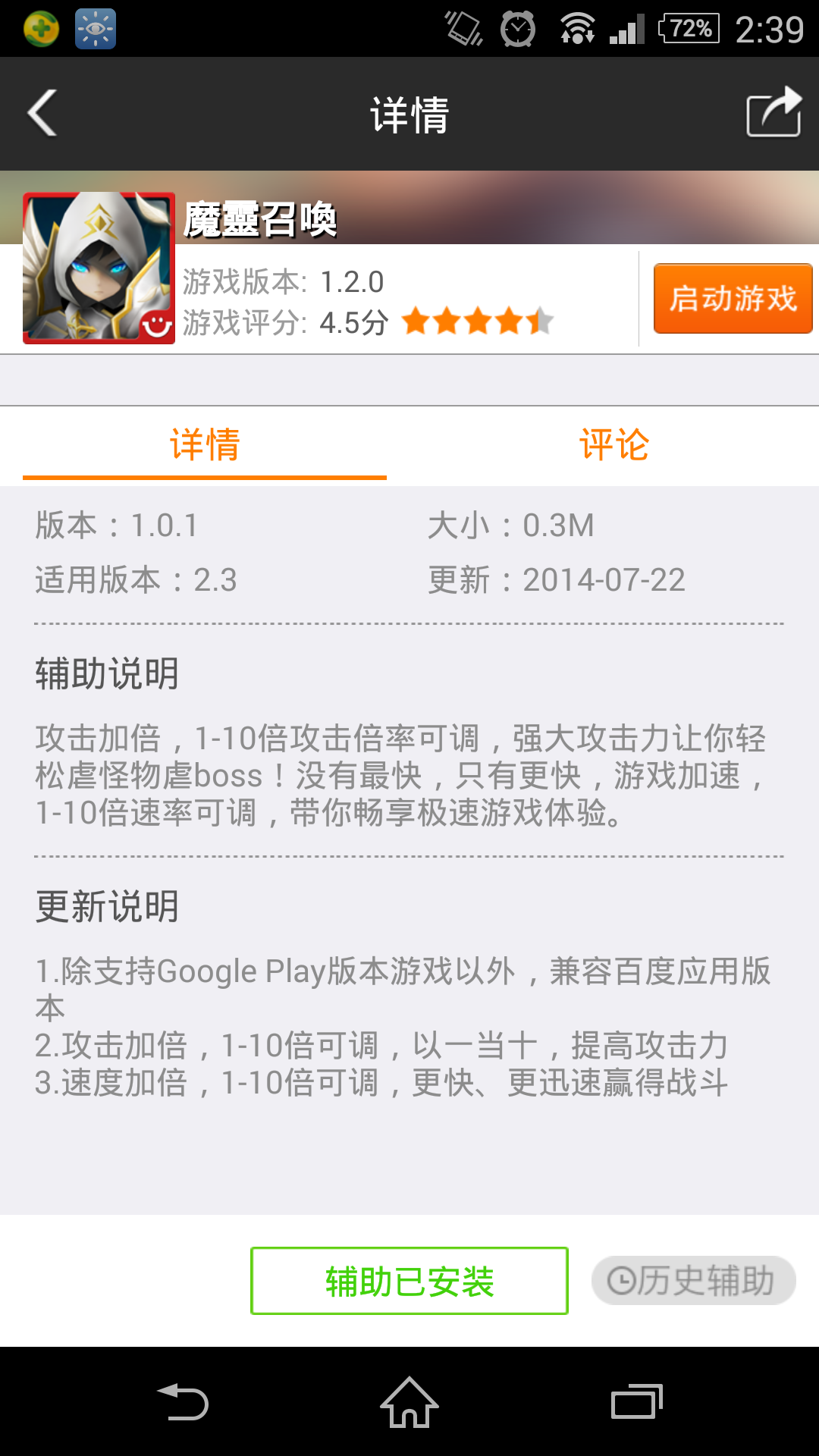Open 历史辅助 history list
The width and height of the screenshot is (819, 1456).
pyautogui.click(x=693, y=1282)
